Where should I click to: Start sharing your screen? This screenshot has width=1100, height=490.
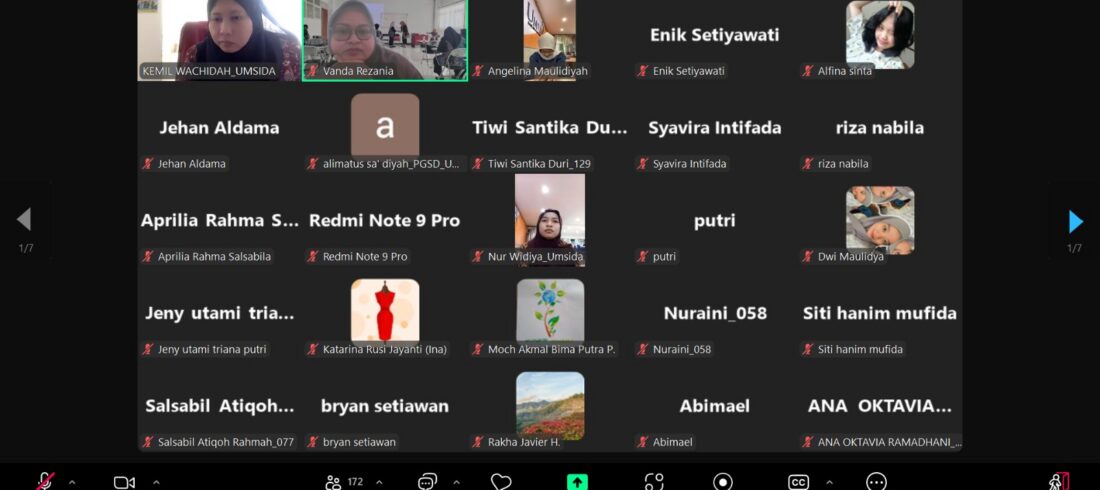577,482
